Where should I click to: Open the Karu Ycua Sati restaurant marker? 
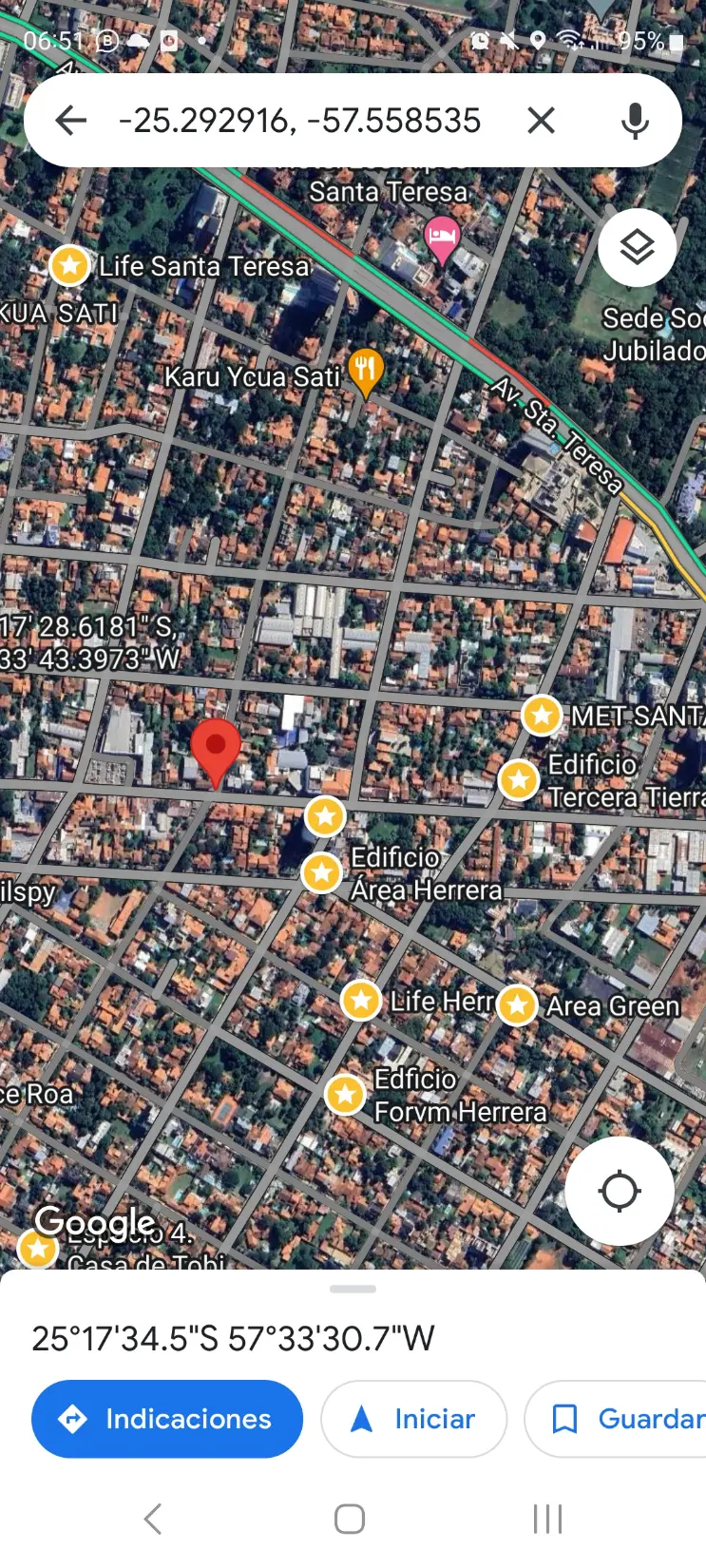tap(366, 373)
